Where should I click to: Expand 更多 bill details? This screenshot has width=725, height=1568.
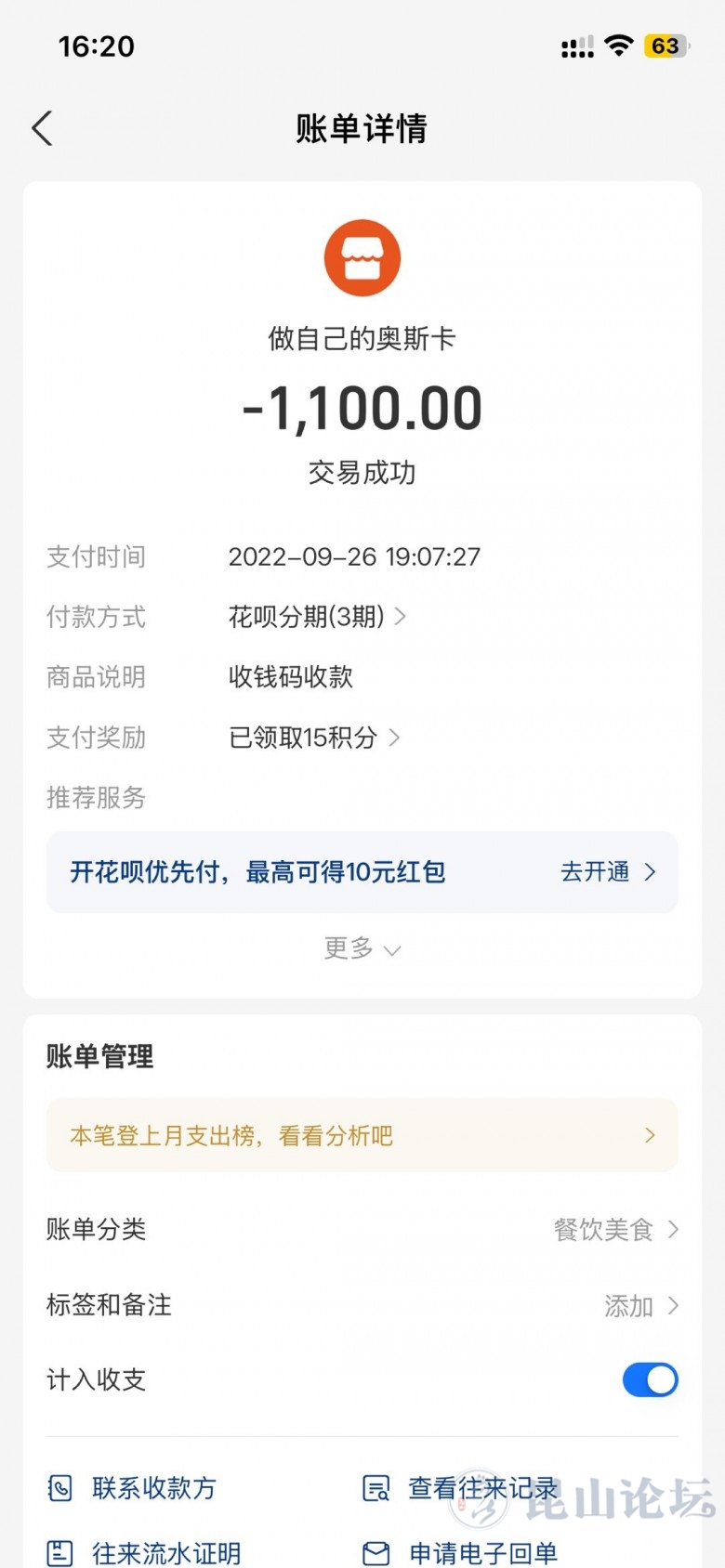tap(362, 948)
